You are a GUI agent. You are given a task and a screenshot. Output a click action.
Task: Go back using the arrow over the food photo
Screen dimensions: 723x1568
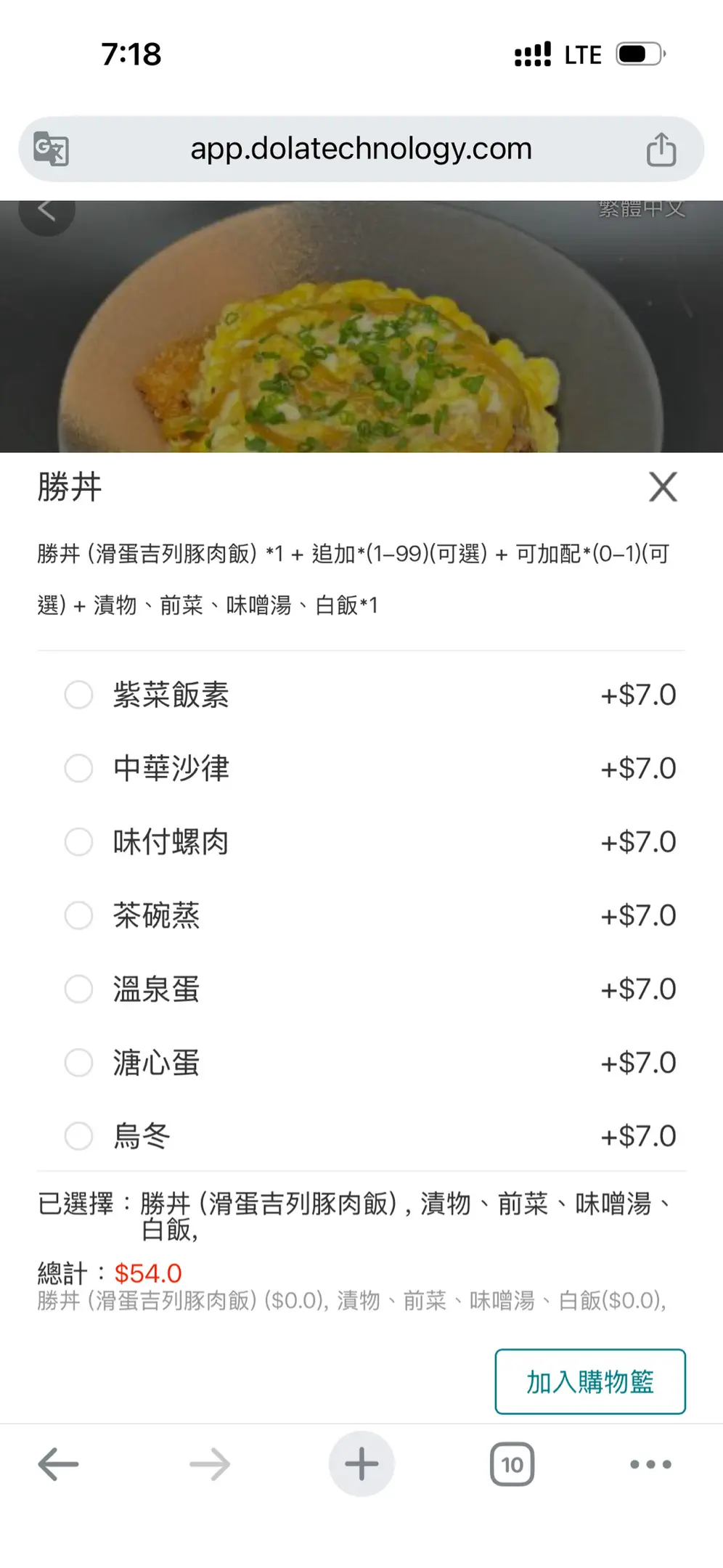(x=46, y=211)
